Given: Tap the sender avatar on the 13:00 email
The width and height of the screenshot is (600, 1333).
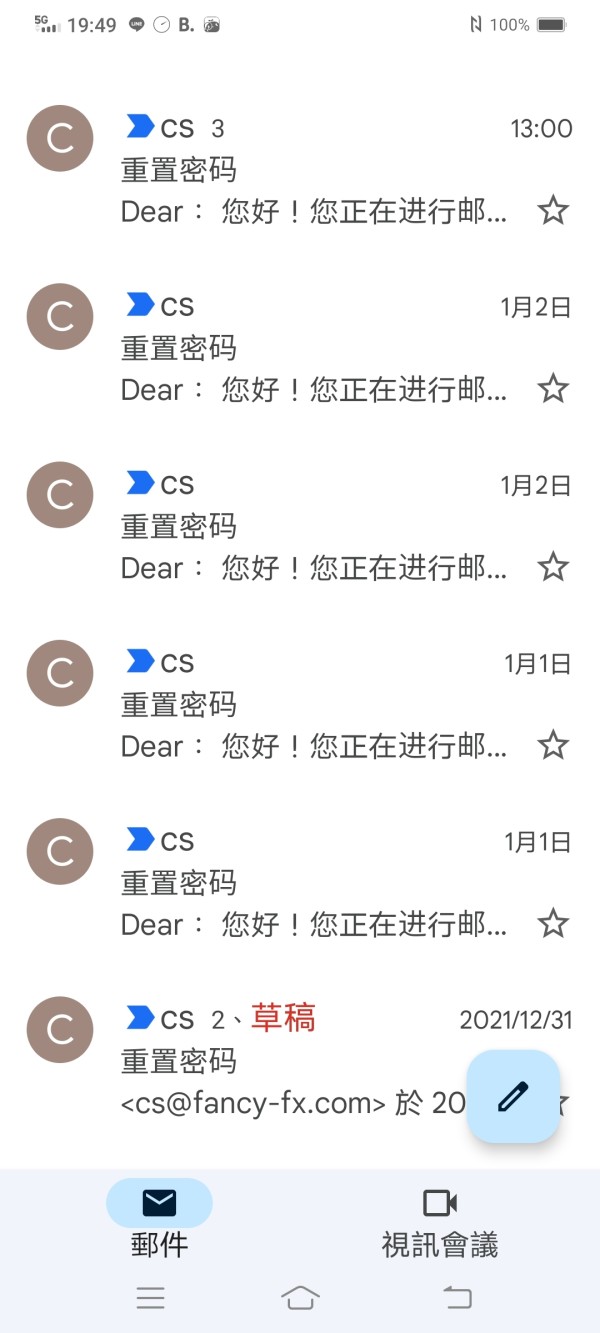Looking at the screenshot, I should [x=60, y=138].
